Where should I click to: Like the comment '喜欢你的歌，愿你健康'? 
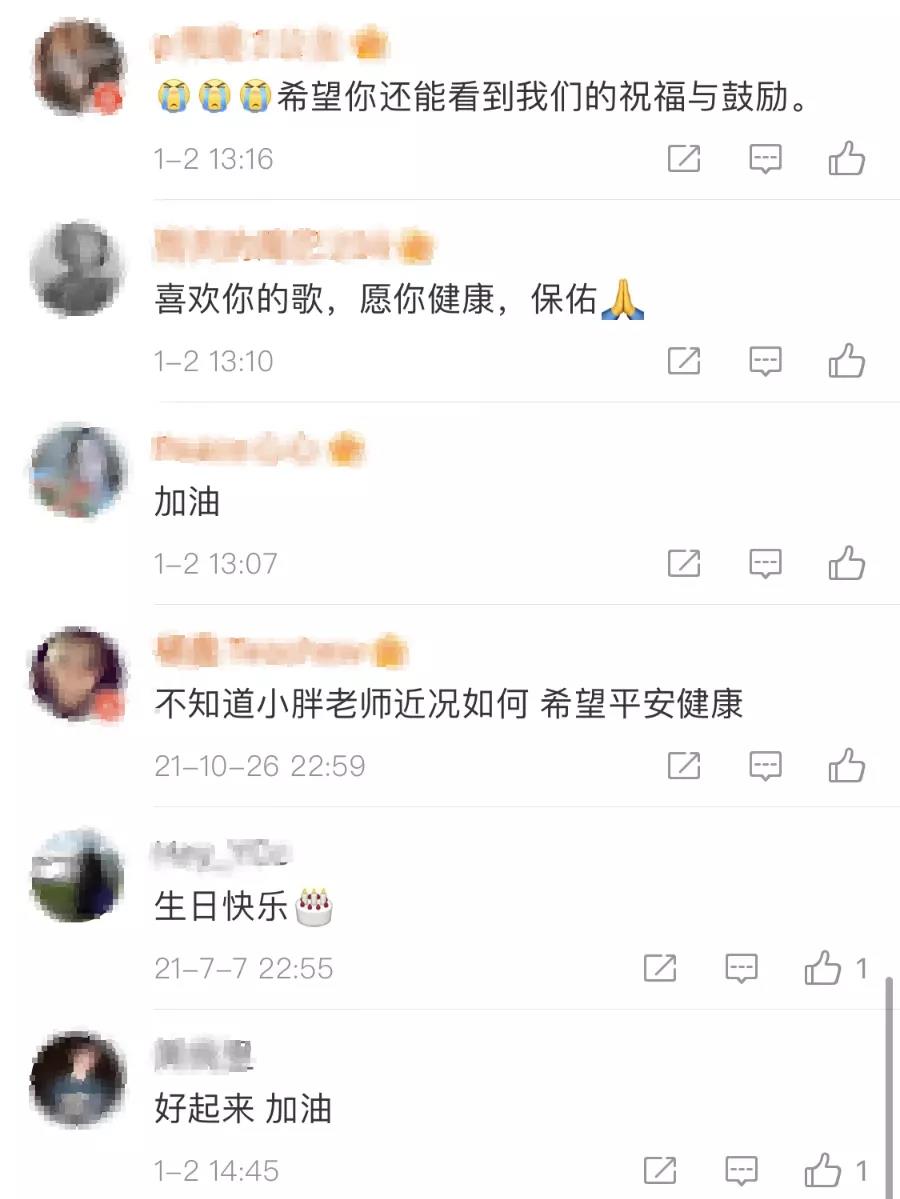tap(846, 360)
